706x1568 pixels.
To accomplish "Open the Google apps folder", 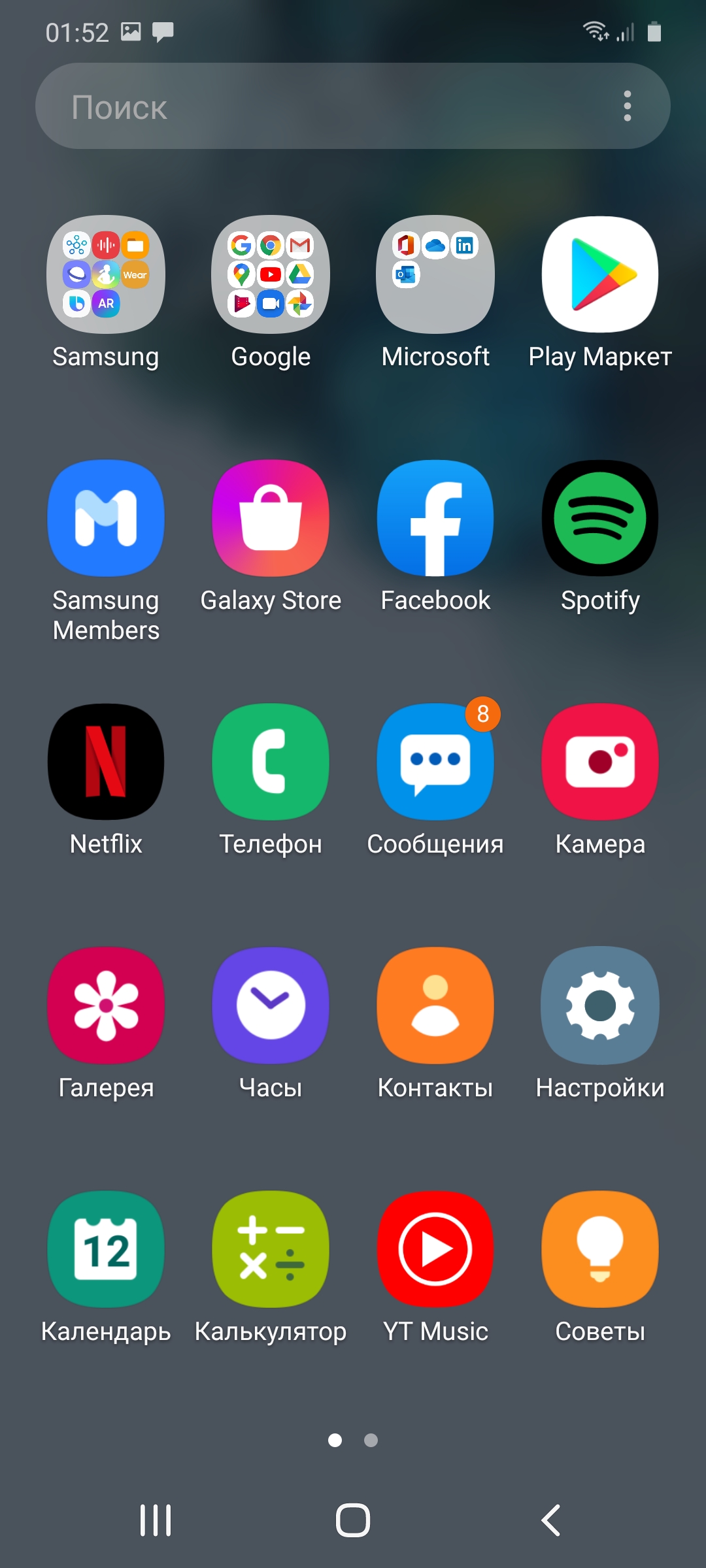I will [x=271, y=275].
